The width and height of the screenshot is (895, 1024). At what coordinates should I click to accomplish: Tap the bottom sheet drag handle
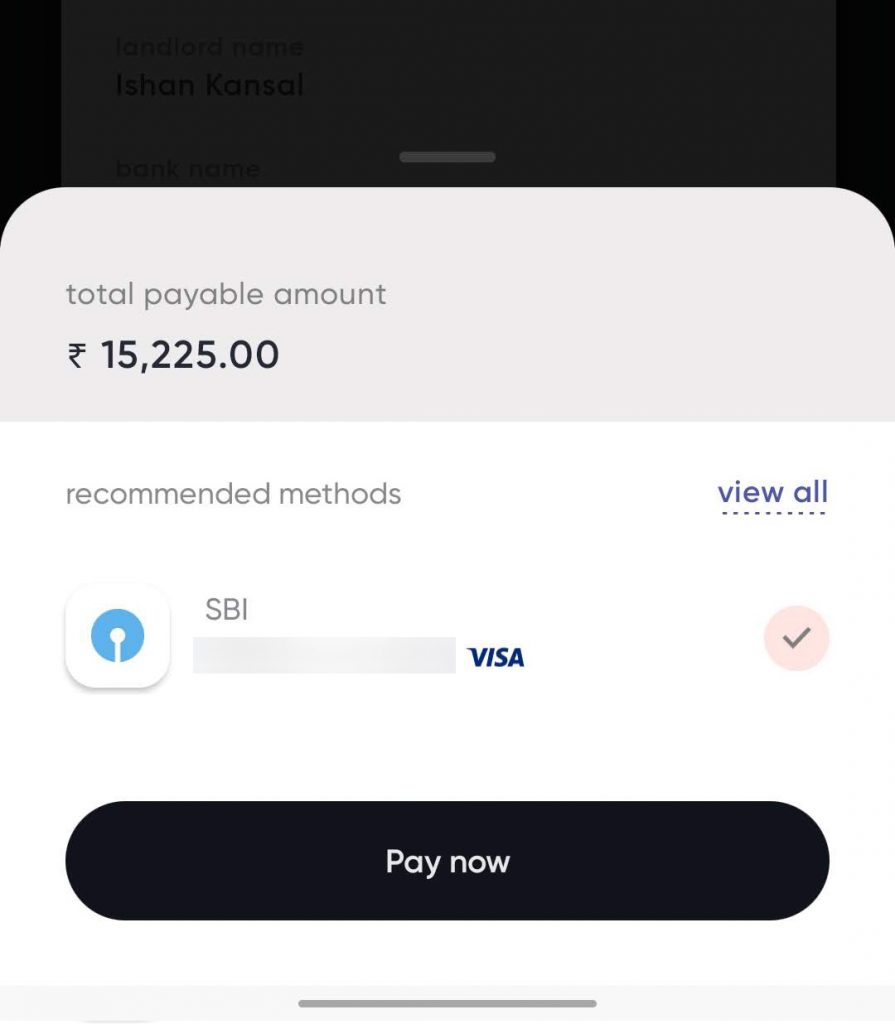(x=447, y=157)
